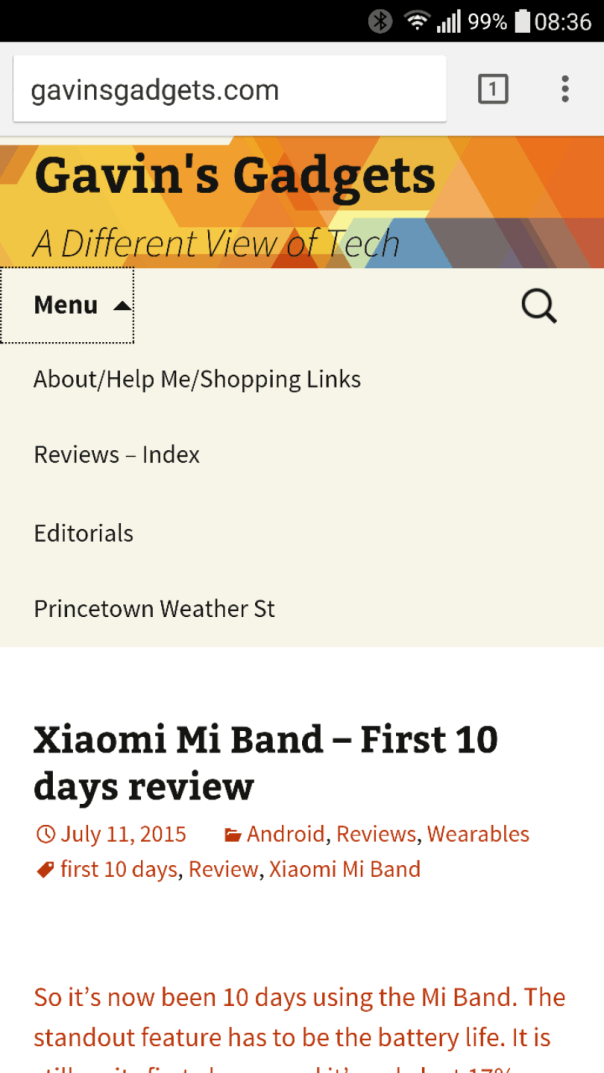Open the 'first 10 days' tag

coord(118,869)
